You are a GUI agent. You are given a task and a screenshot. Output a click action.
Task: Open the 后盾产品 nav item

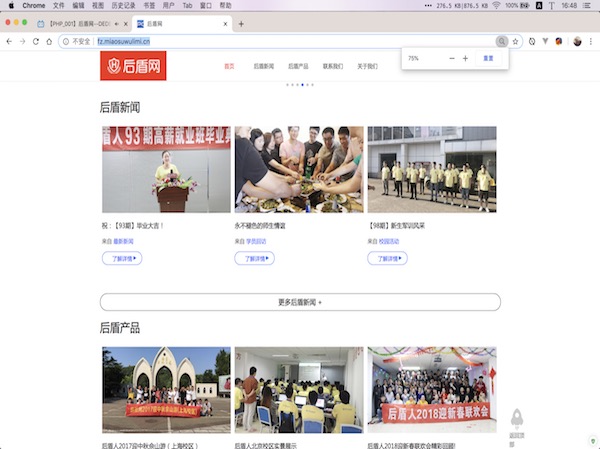tap(298, 66)
